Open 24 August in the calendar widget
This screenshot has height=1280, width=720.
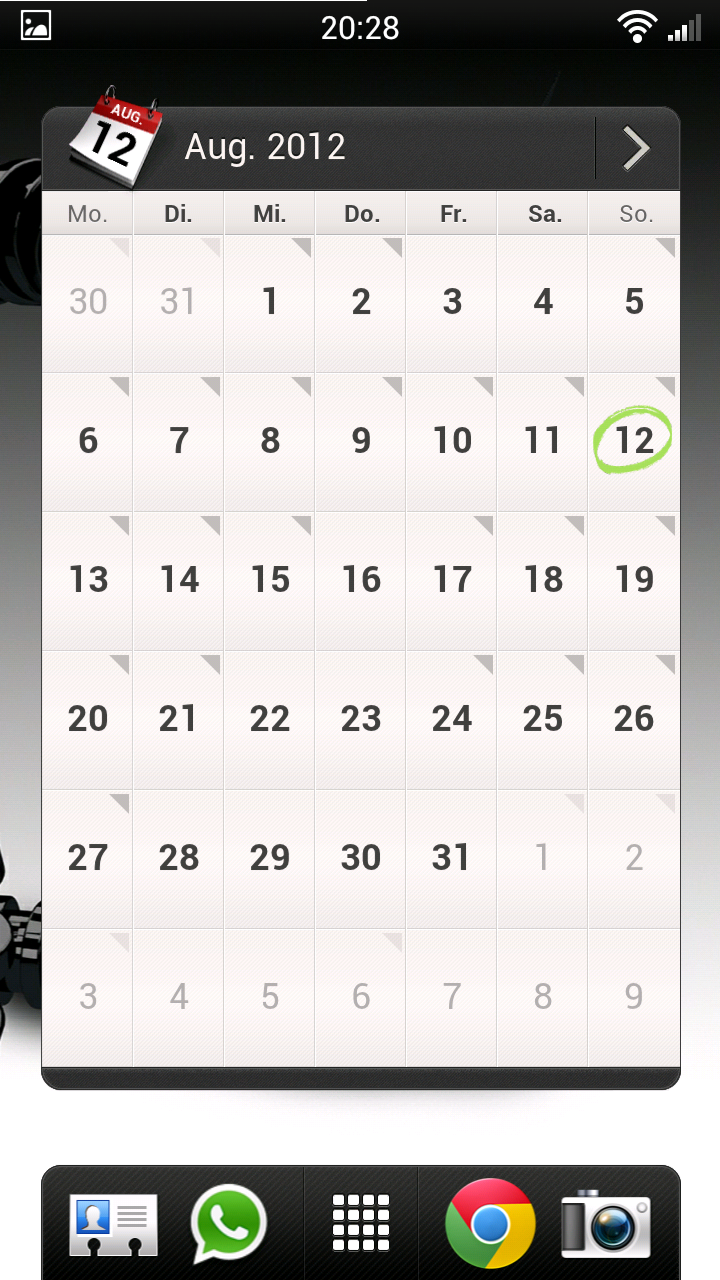click(452, 719)
